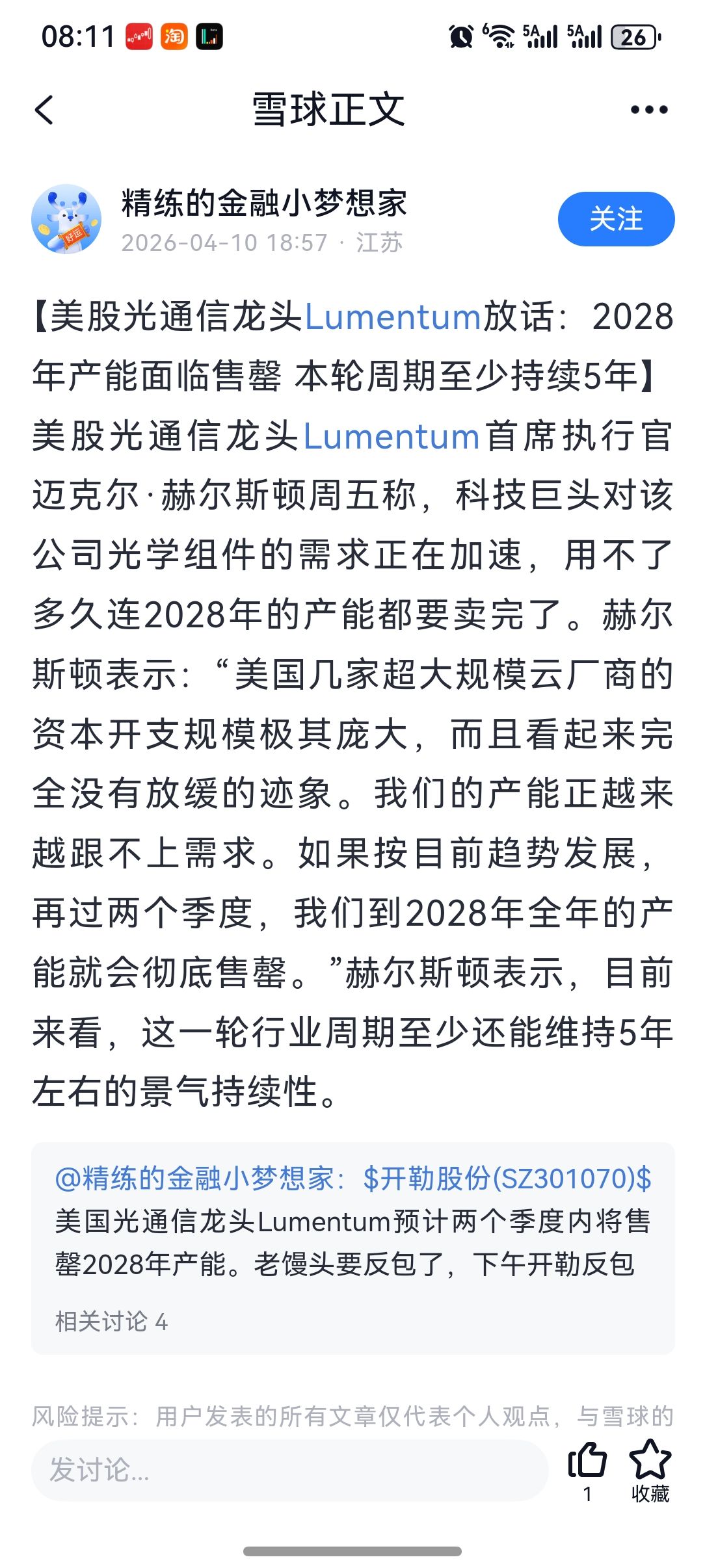This screenshot has height=1568, width=705.
Task: Like this post with thumbs-up icon
Action: pyautogui.click(x=587, y=1461)
